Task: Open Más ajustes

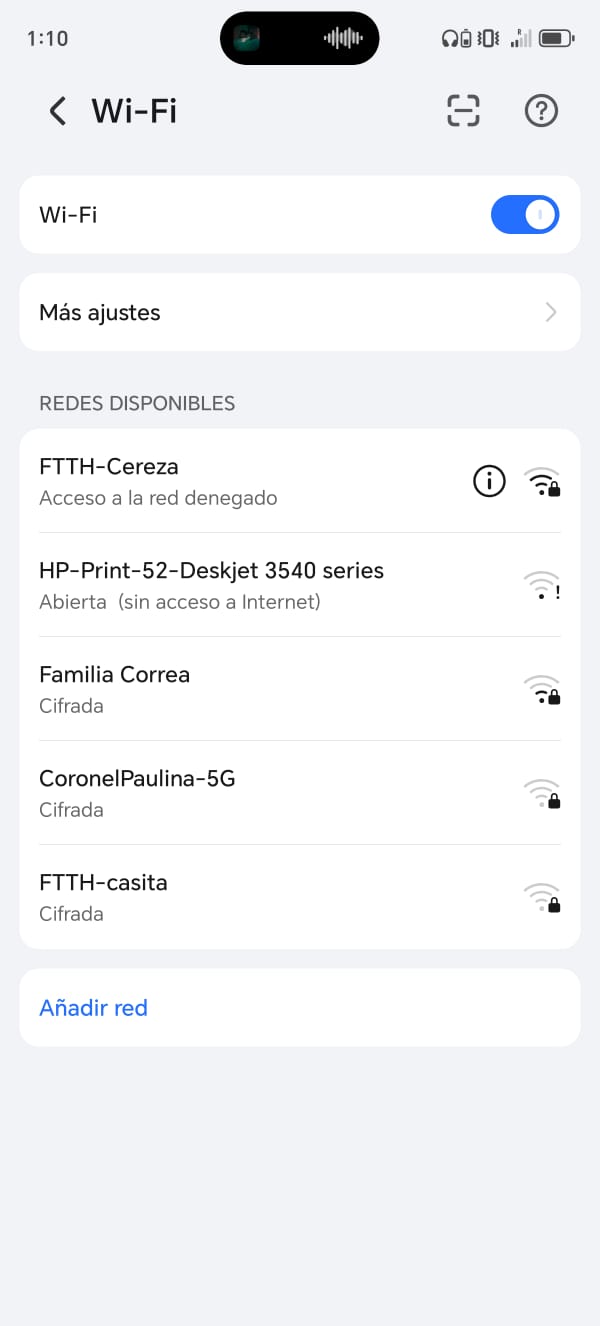Action: [299, 313]
